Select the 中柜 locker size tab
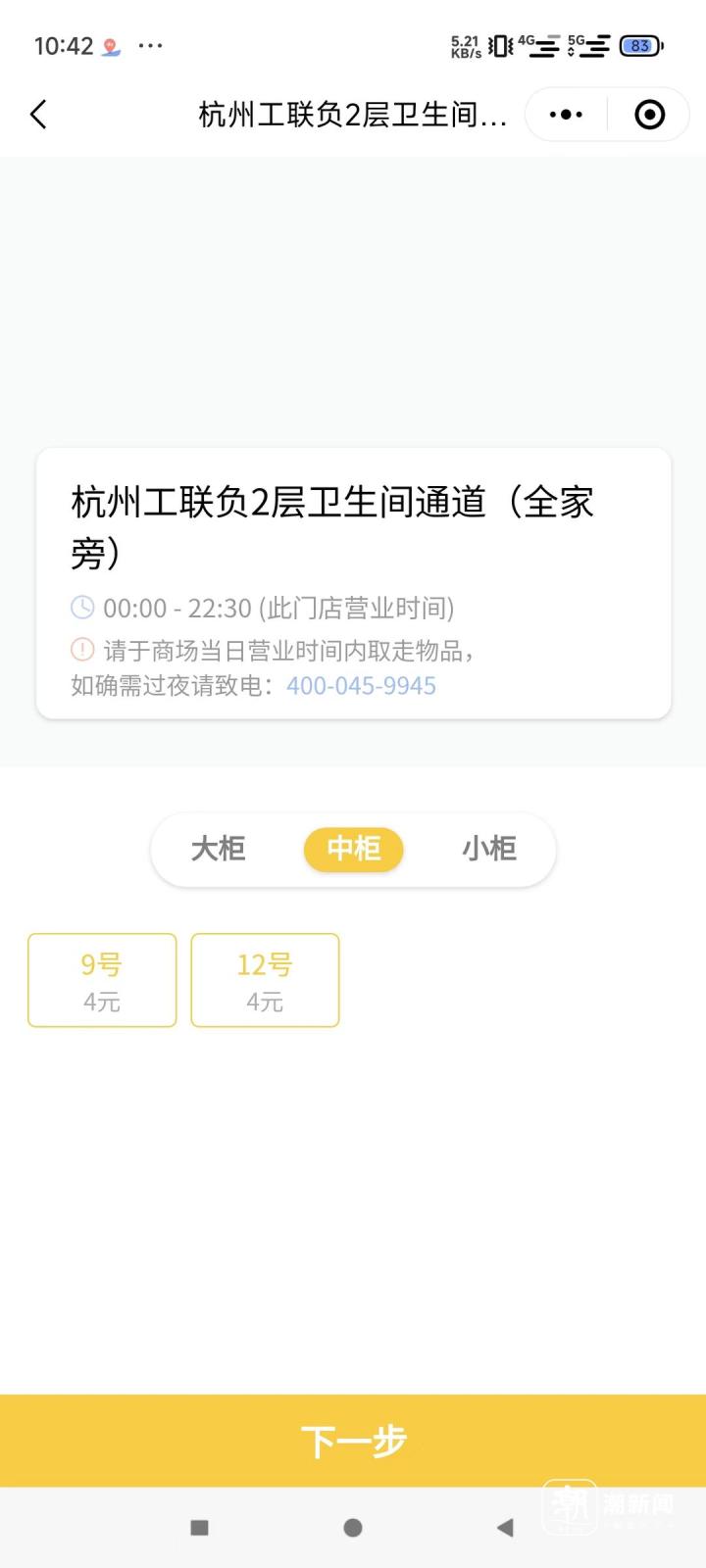Image resolution: width=706 pixels, height=1568 pixels. point(353,849)
